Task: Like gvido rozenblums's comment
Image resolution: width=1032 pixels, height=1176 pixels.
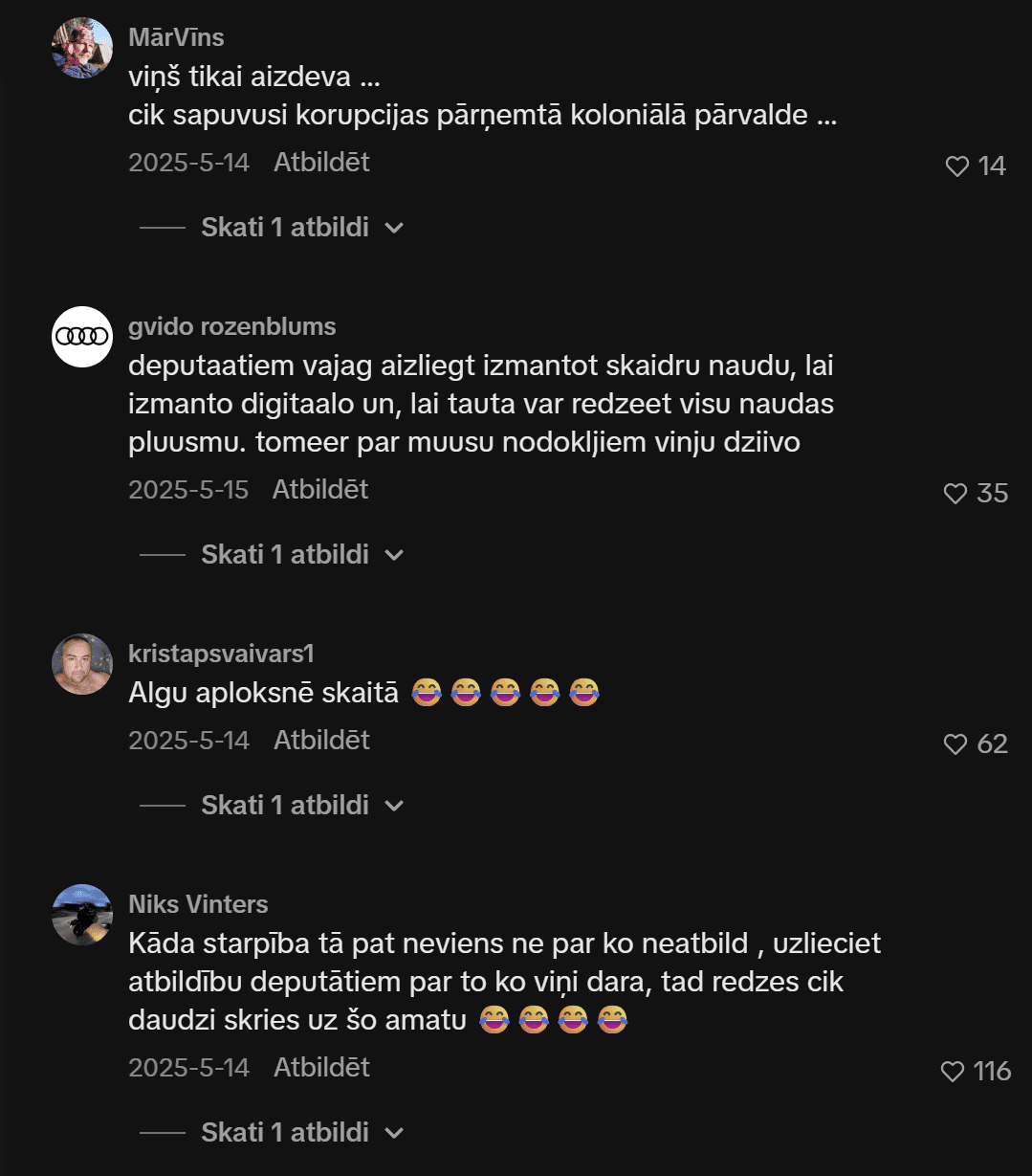Action: [x=955, y=494]
